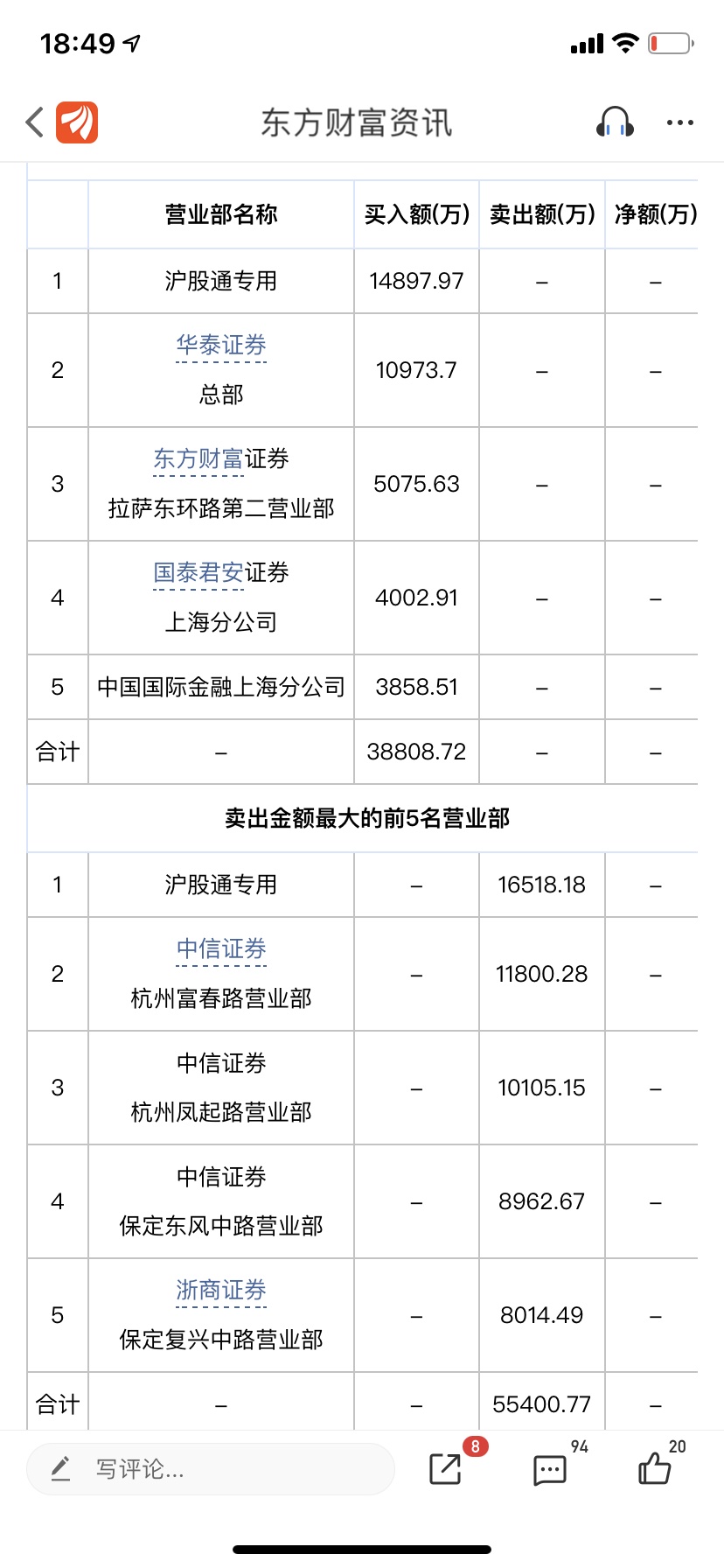Open the orange Eastmoney app icon

(77, 122)
